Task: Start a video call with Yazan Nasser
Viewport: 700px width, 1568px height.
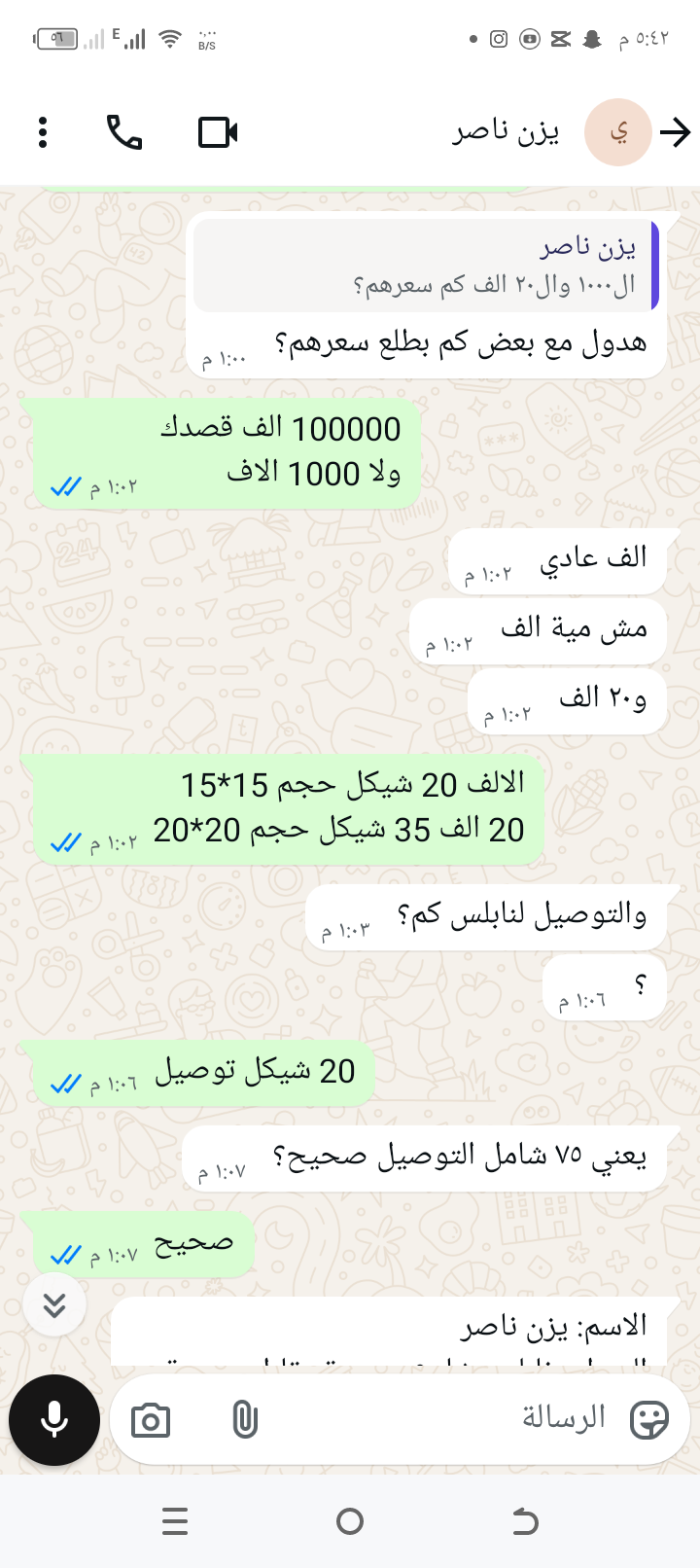Action: point(218,132)
